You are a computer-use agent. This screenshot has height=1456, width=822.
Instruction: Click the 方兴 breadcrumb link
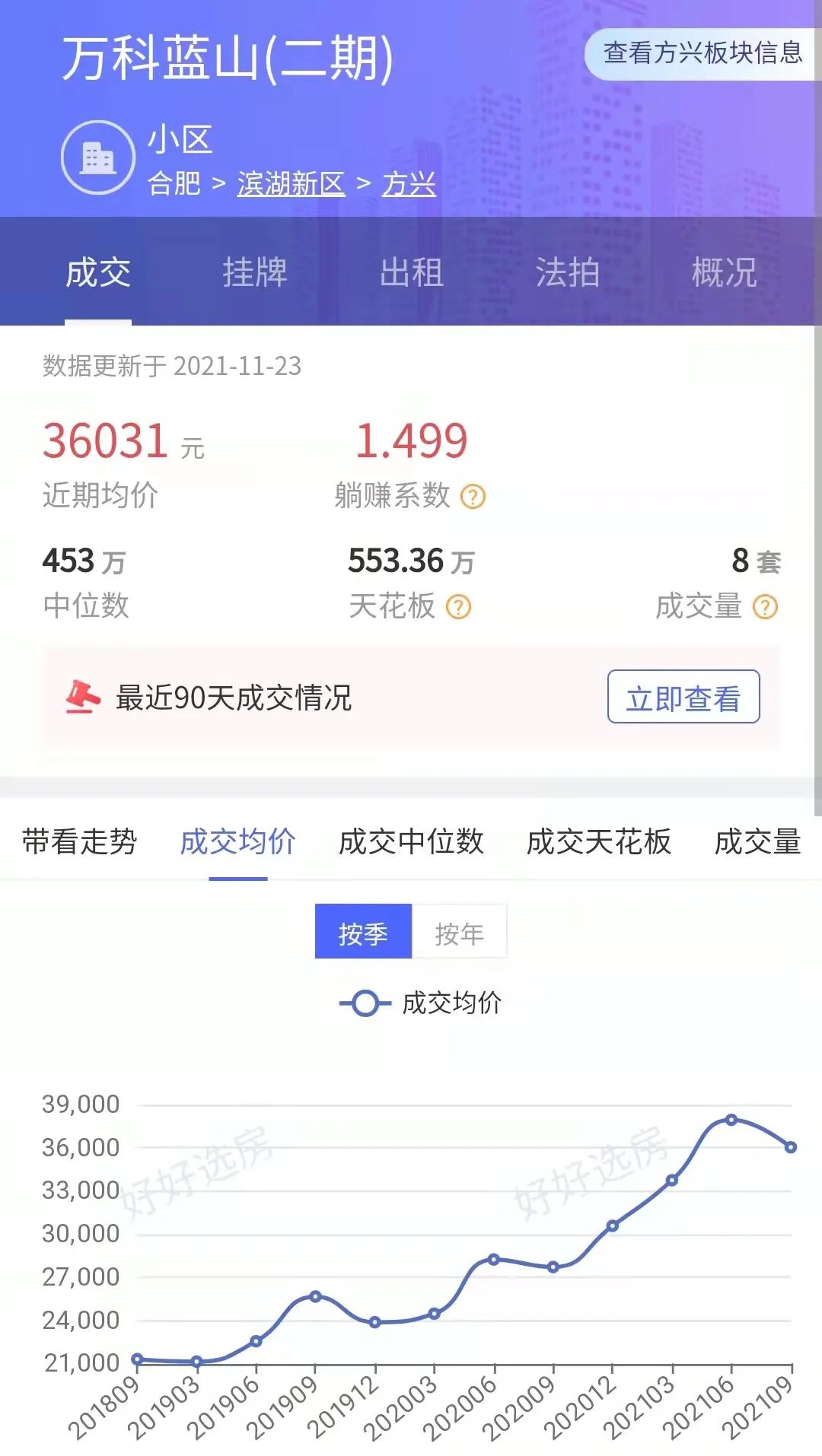(409, 185)
